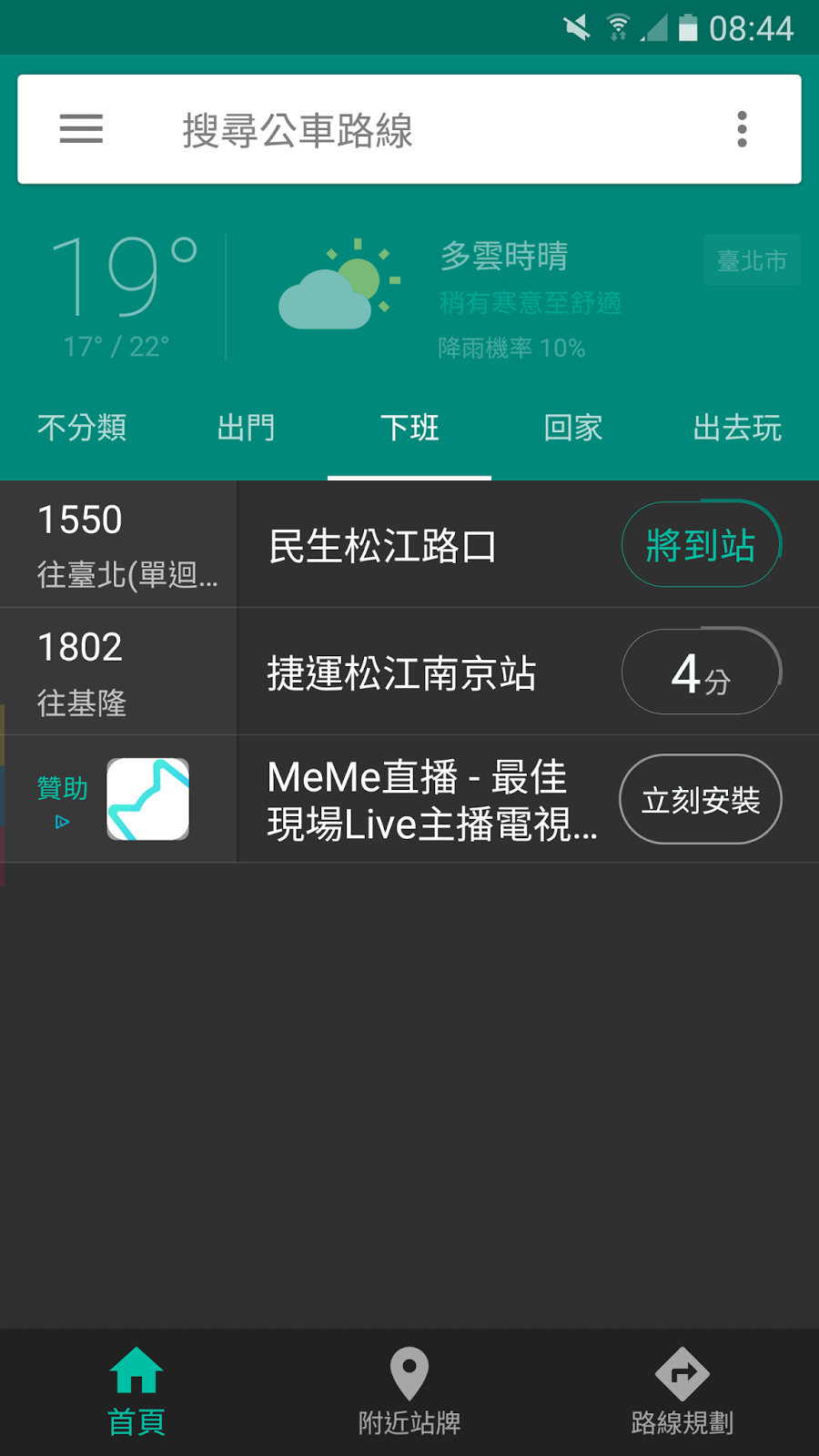Open bus route 1802 at 捷運松江南京站
This screenshot has width=819, height=1456.
409,672
